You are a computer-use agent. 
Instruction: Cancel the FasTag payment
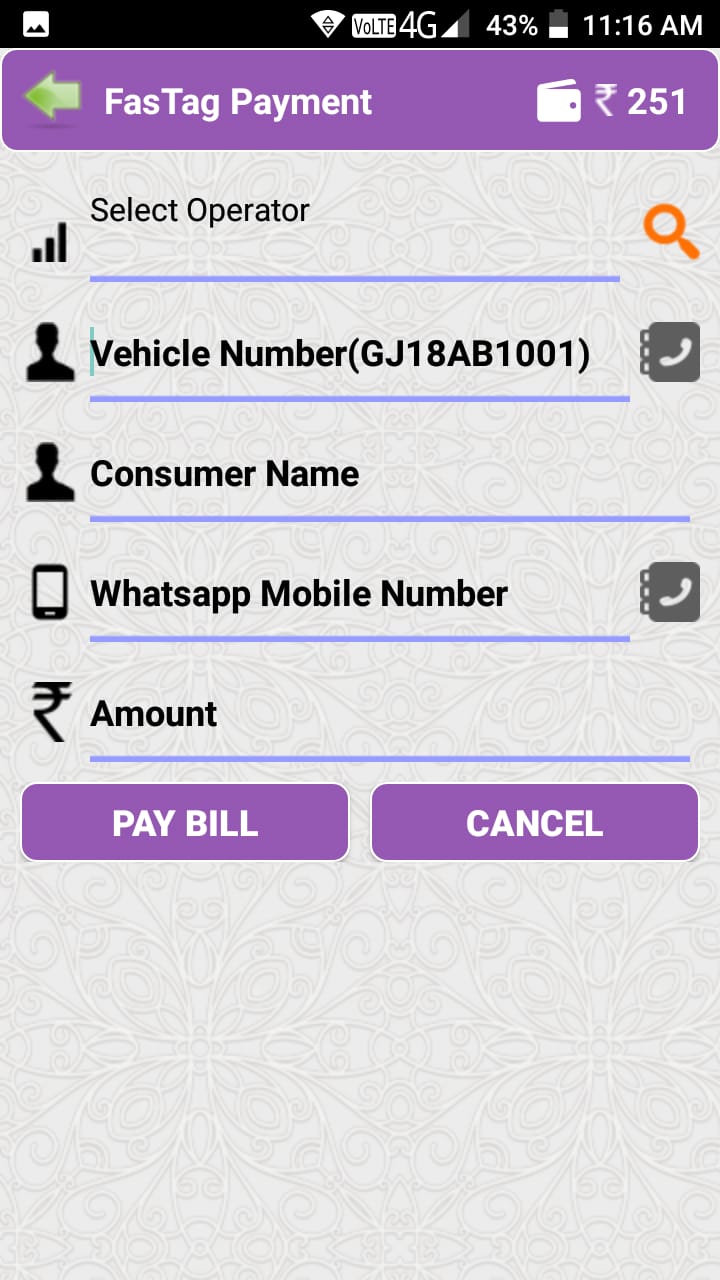tap(535, 822)
